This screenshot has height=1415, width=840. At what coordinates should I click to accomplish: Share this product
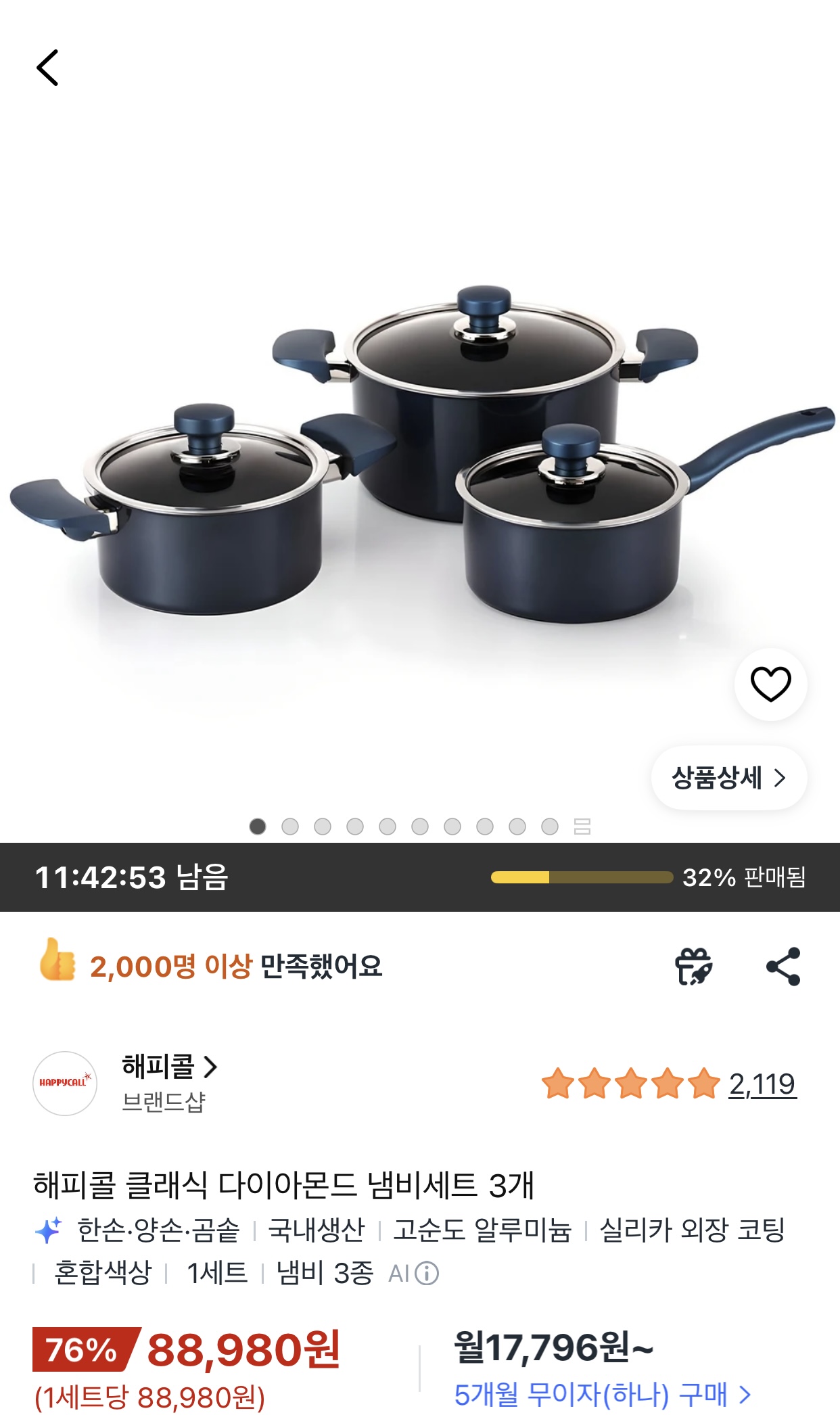(x=783, y=967)
